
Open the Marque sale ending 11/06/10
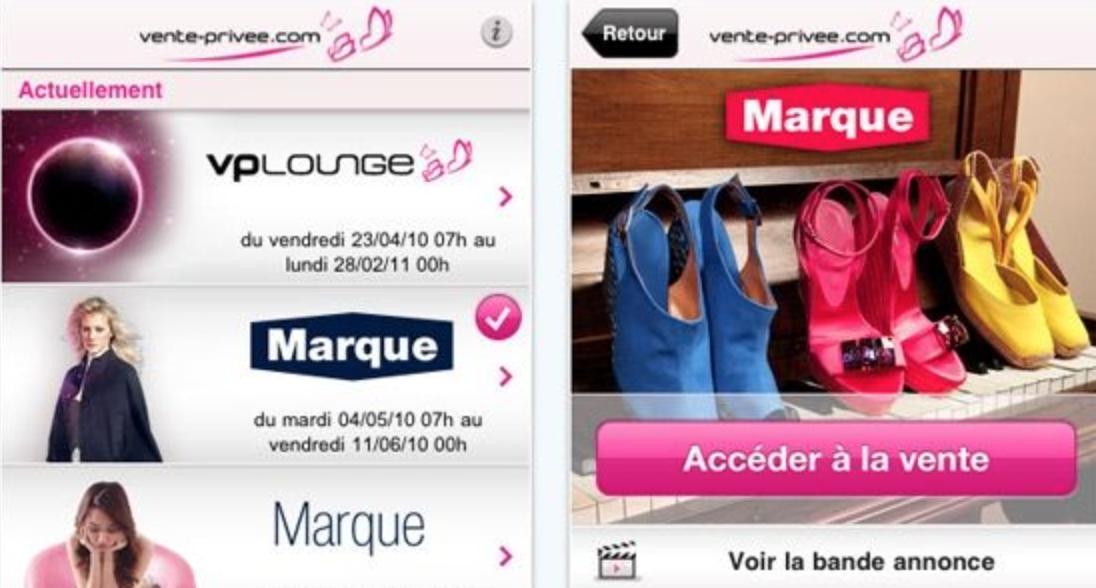tap(266, 376)
